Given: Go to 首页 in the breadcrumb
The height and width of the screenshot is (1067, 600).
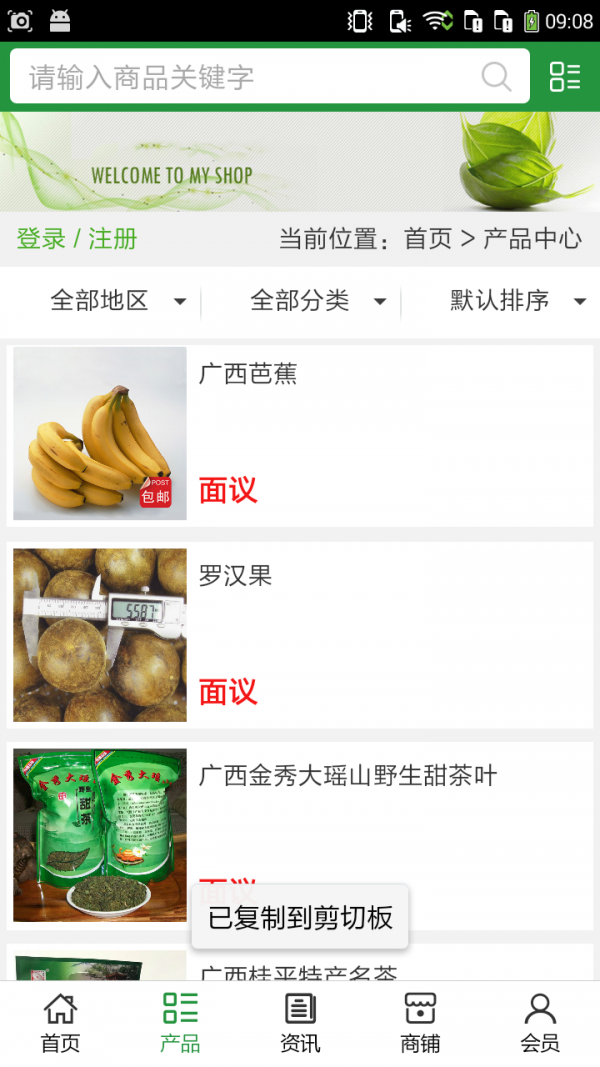Looking at the screenshot, I should coord(428,239).
